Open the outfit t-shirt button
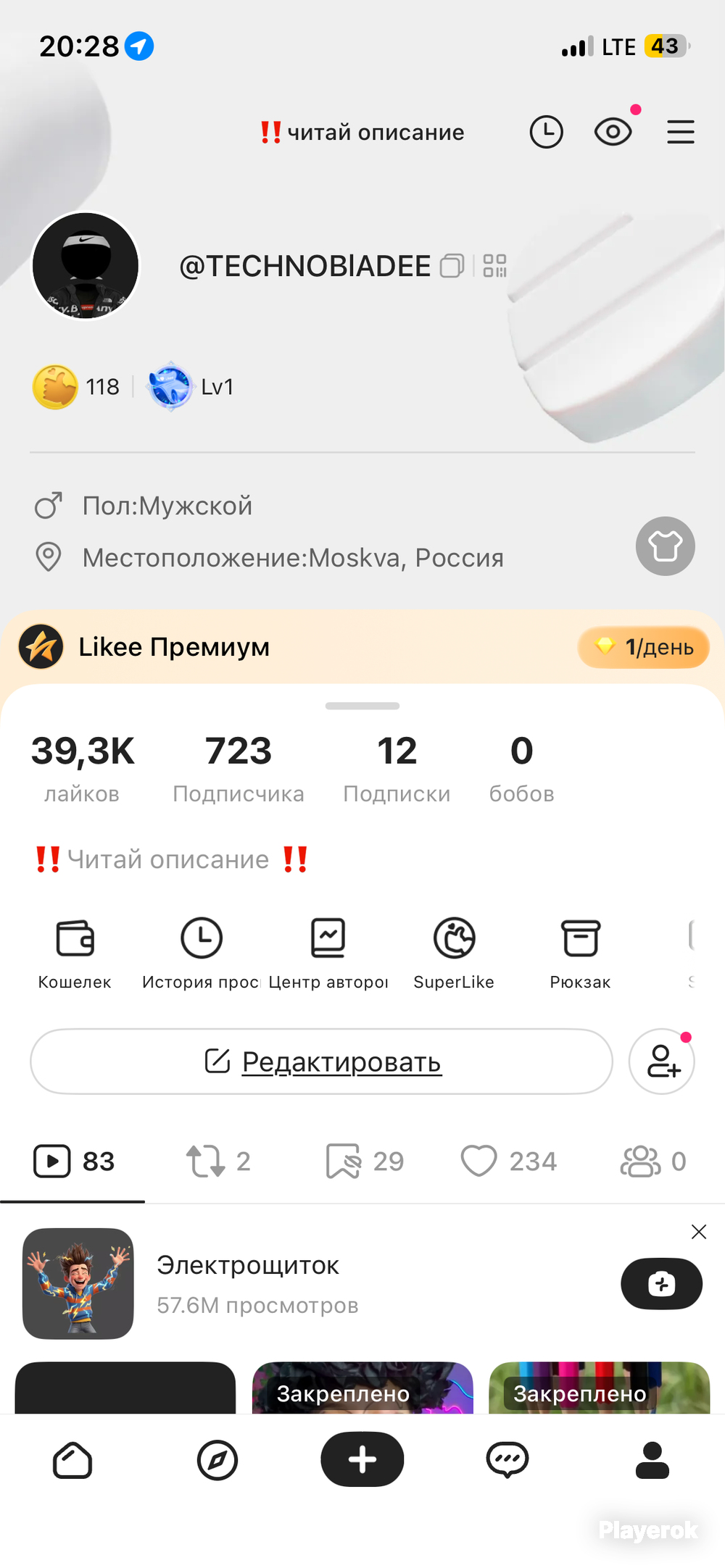The width and height of the screenshot is (725, 1568). (665, 546)
